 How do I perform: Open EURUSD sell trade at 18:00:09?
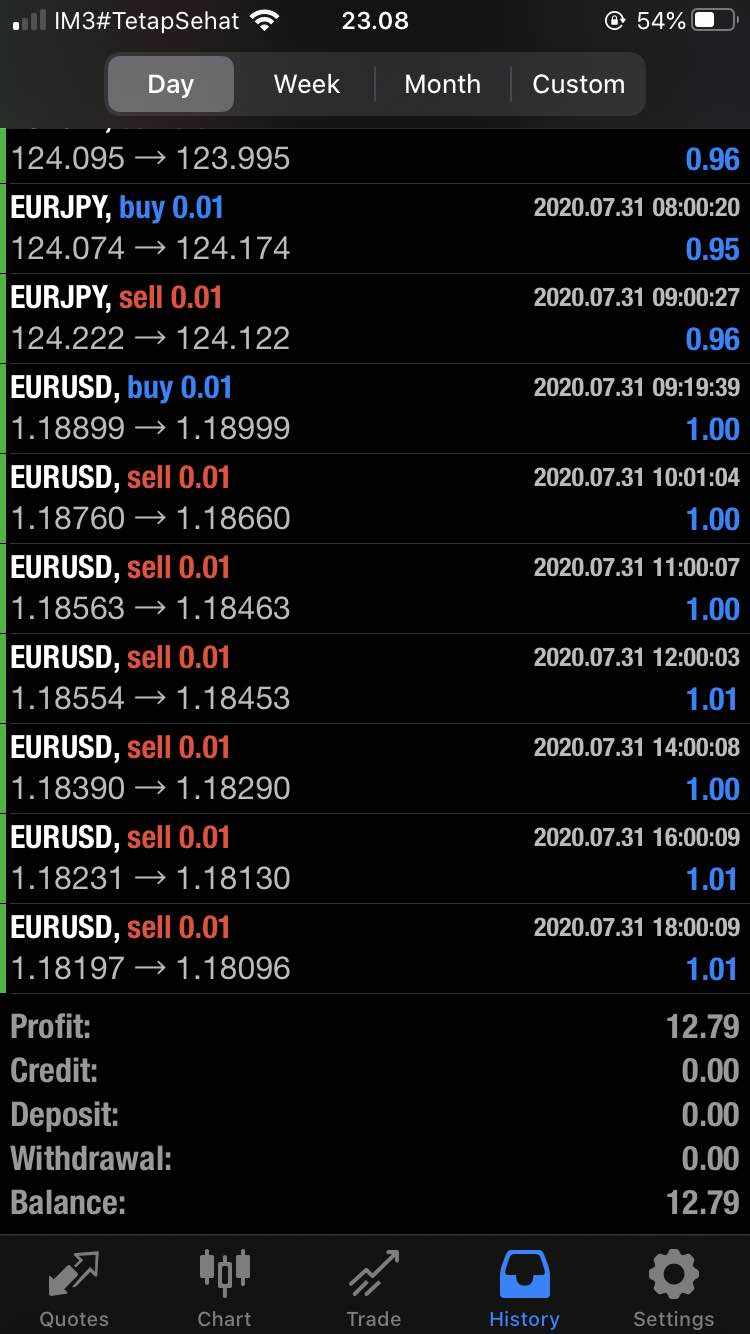(x=375, y=949)
